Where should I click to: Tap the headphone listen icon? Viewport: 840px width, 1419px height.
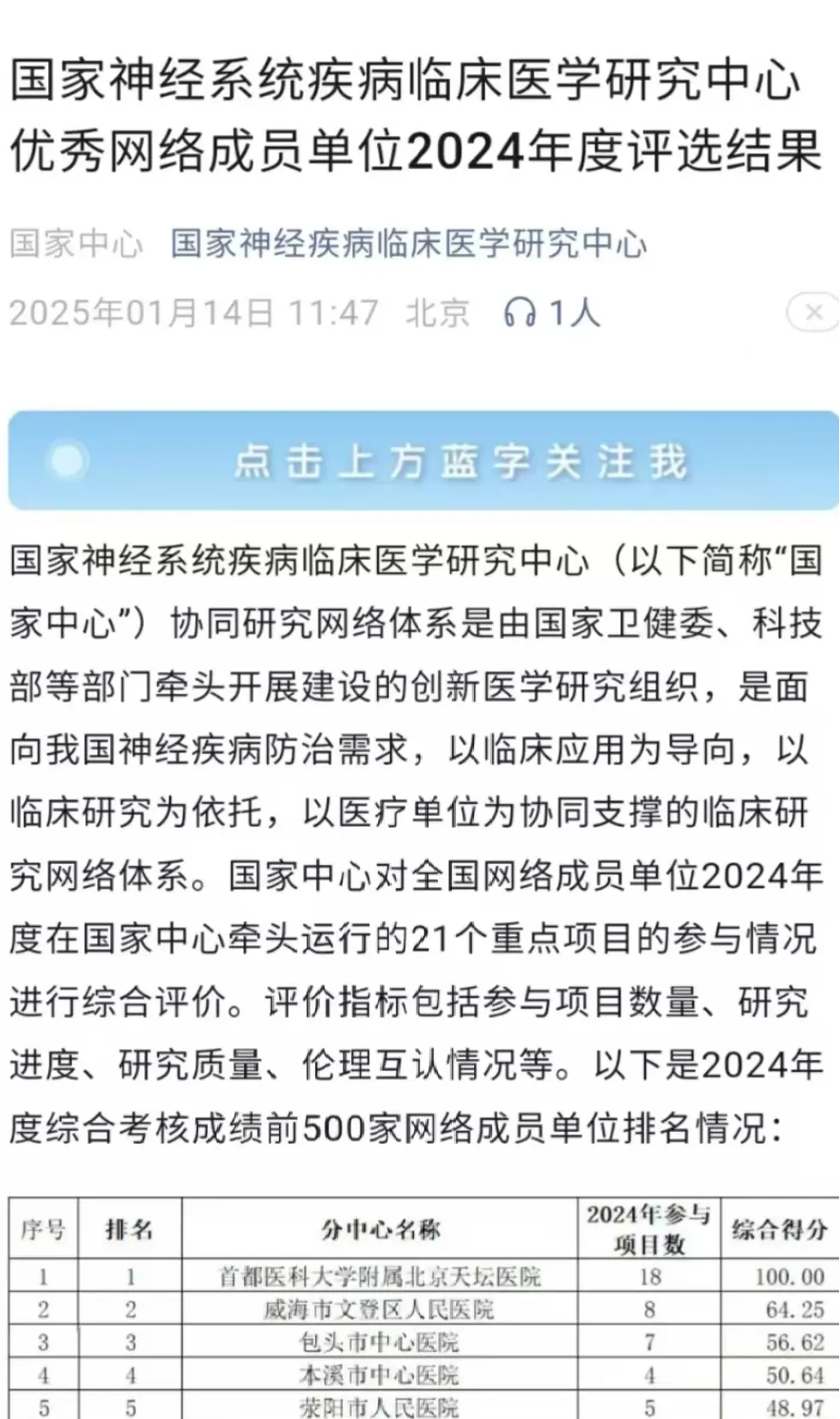click(520, 313)
